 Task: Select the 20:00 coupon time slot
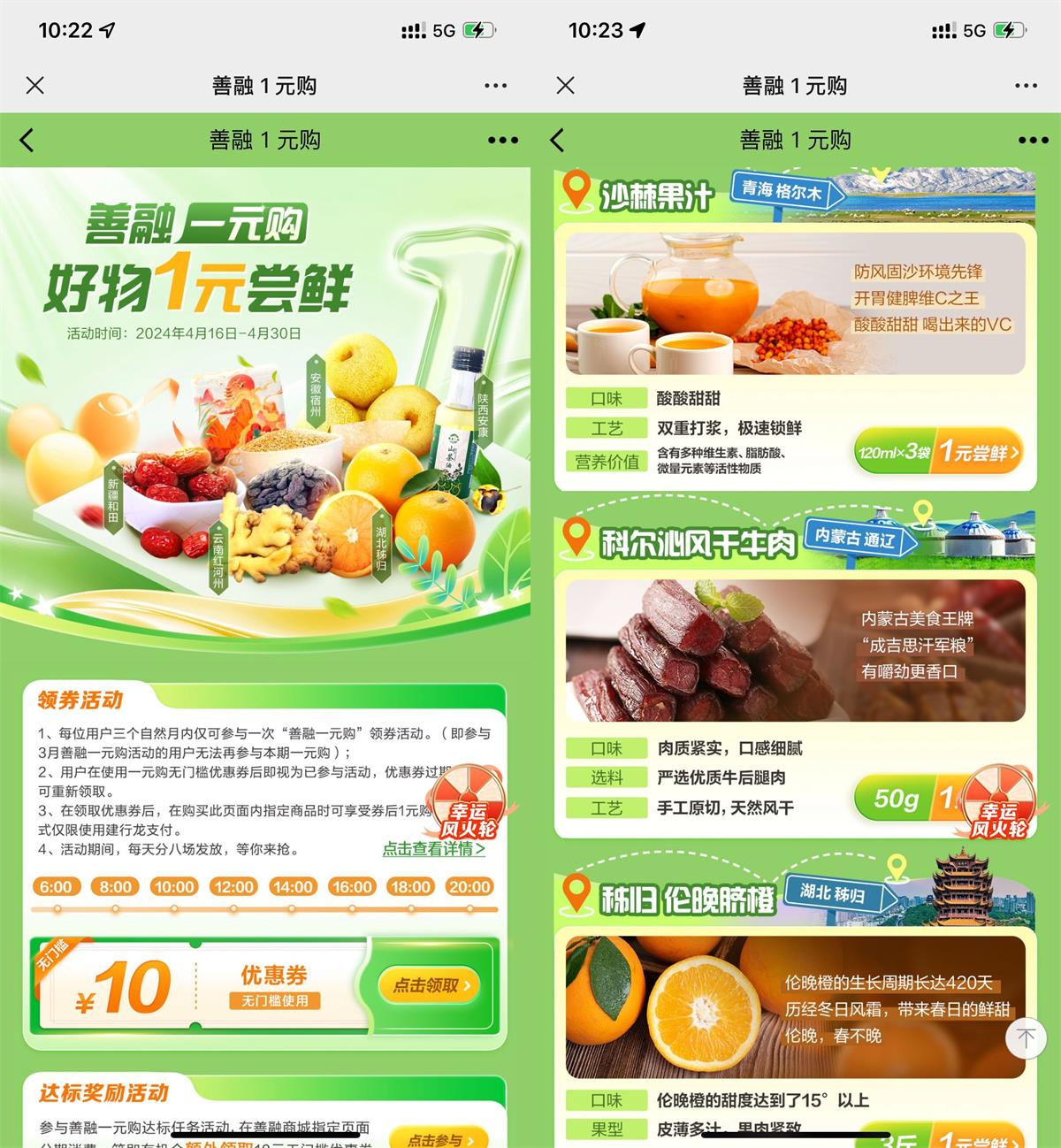coord(469,887)
